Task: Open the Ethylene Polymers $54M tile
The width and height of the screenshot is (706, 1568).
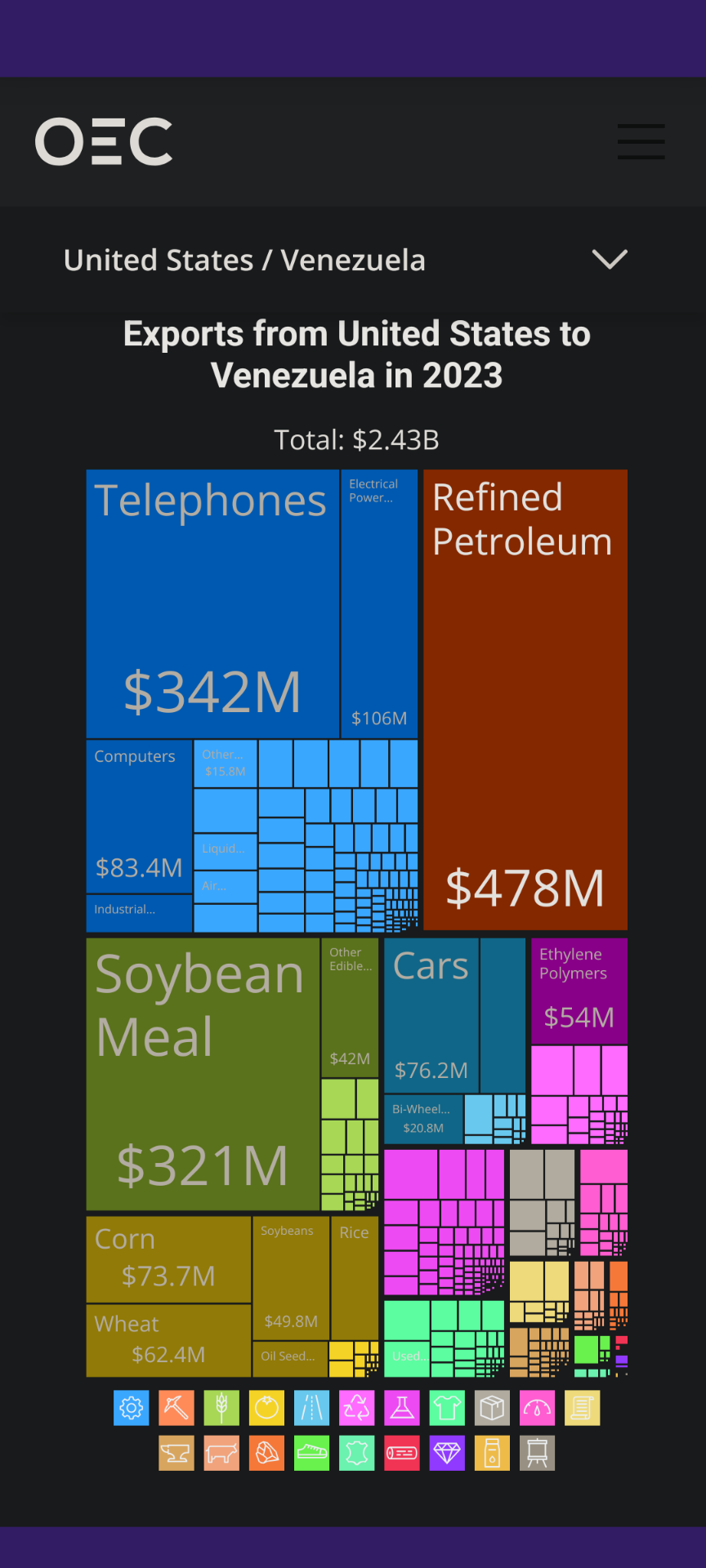Action: pyautogui.click(x=579, y=990)
